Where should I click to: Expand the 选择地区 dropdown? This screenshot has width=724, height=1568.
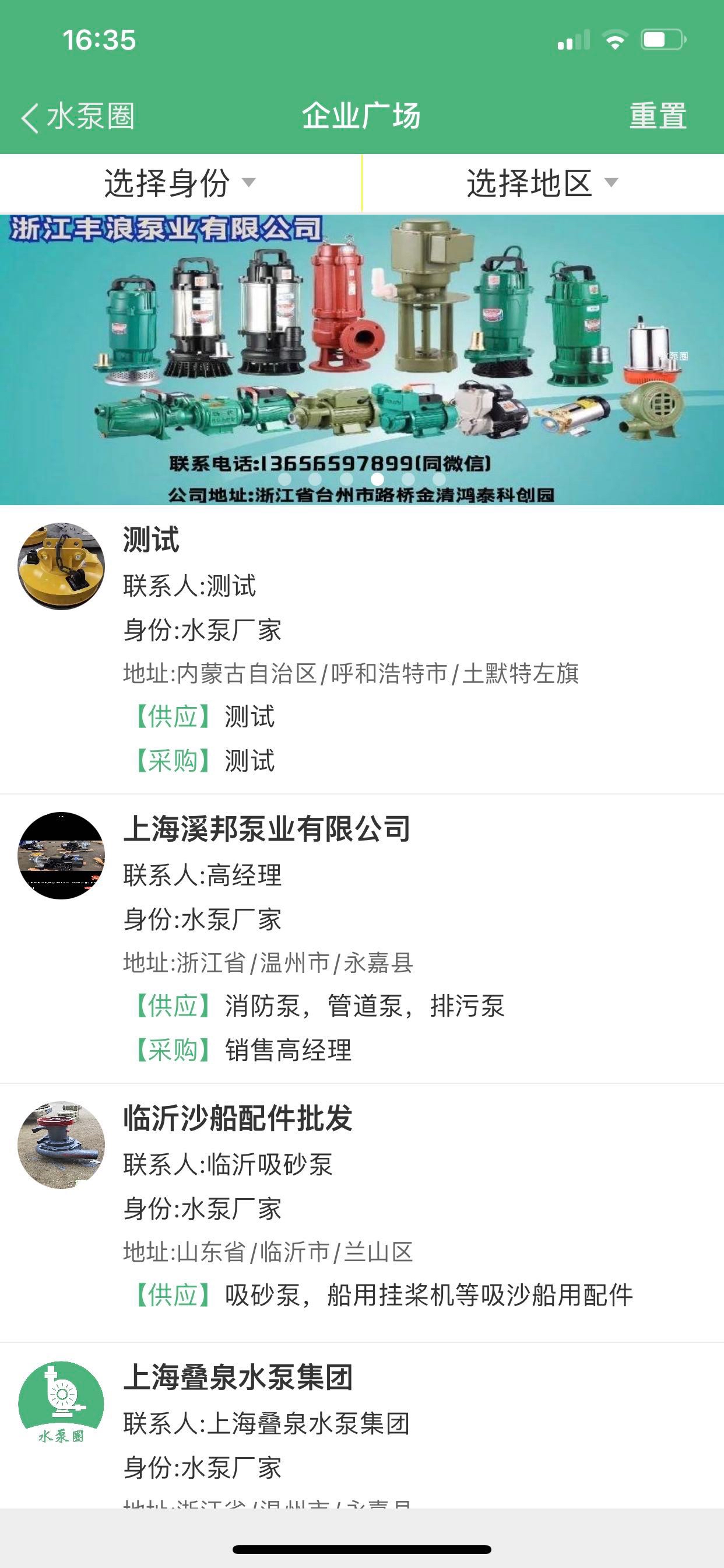click(542, 183)
